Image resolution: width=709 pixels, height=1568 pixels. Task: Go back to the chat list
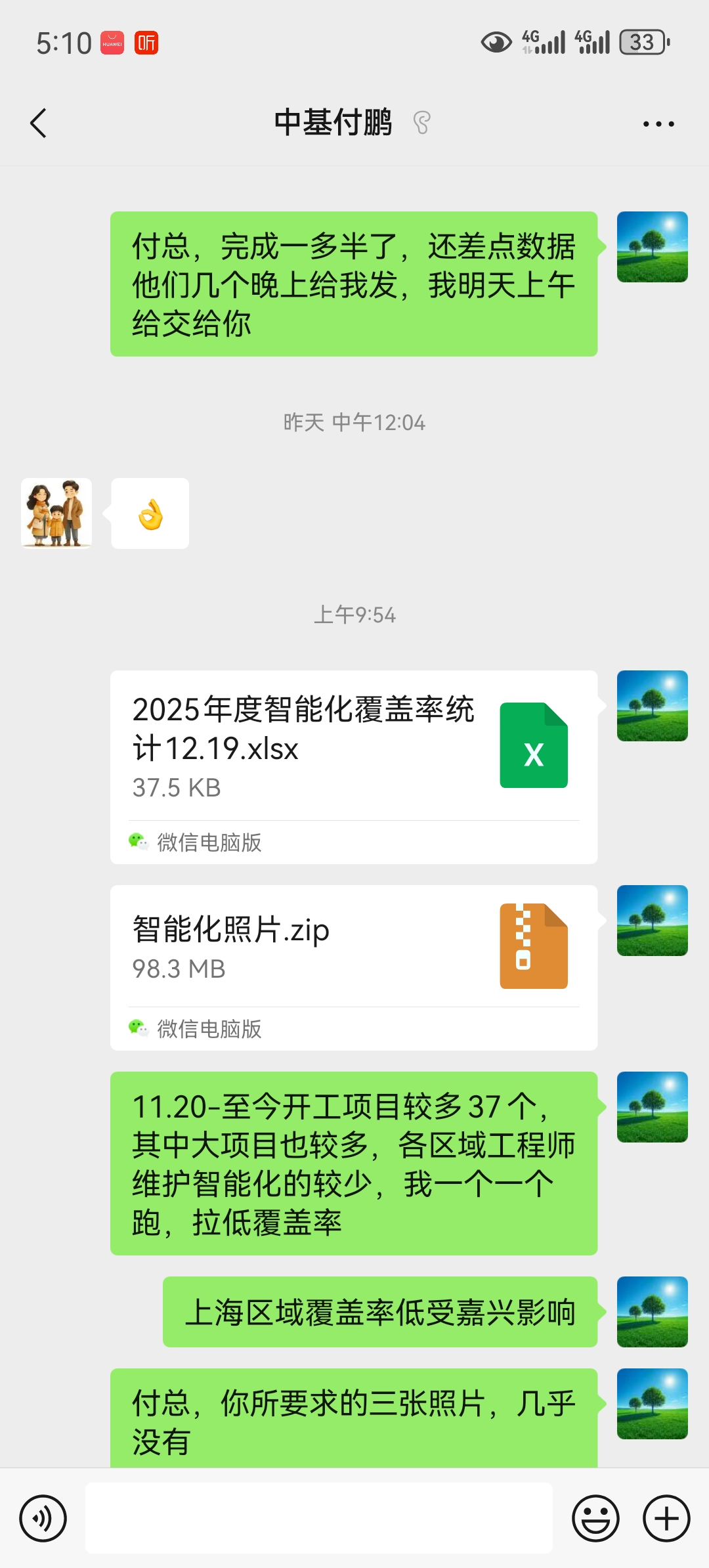[39, 123]
